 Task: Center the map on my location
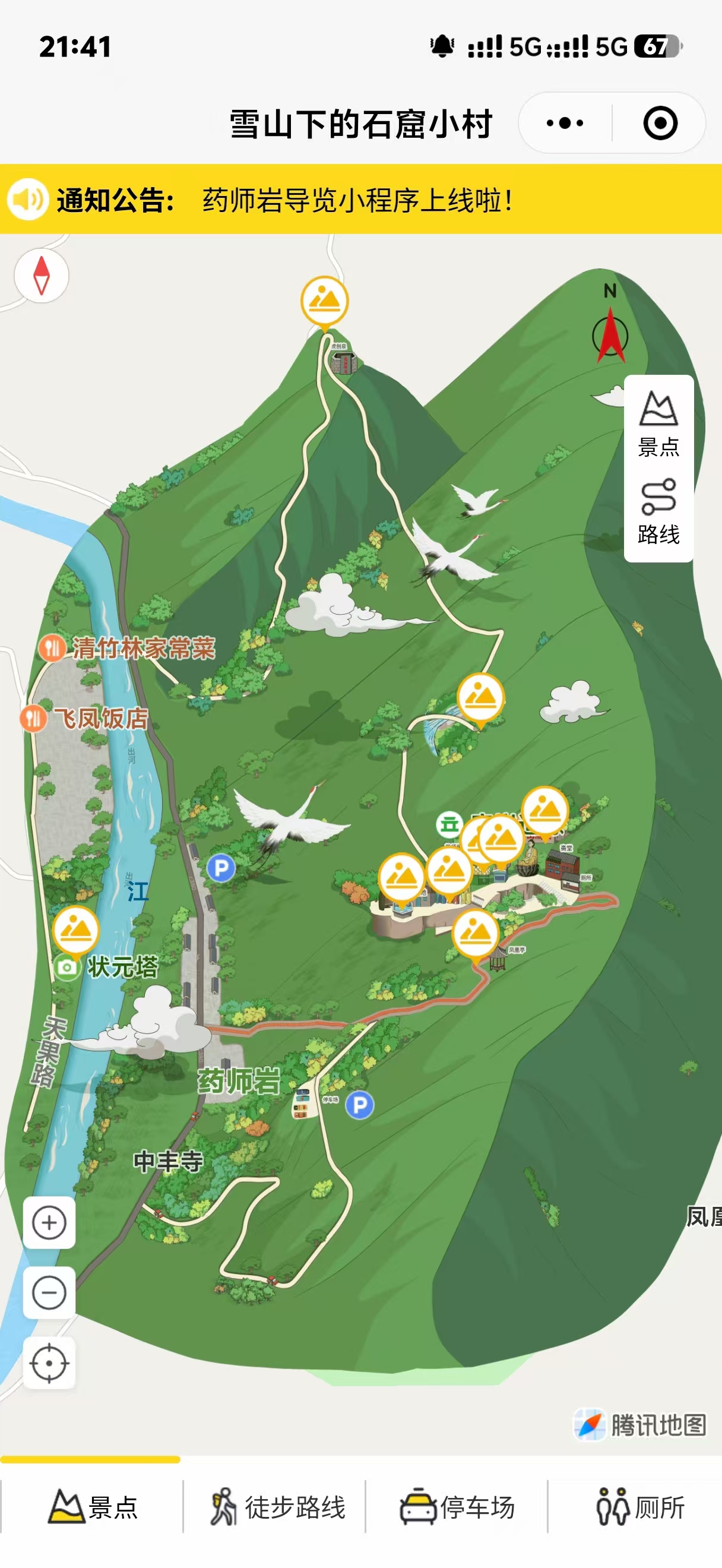[x=49, y=1363]
